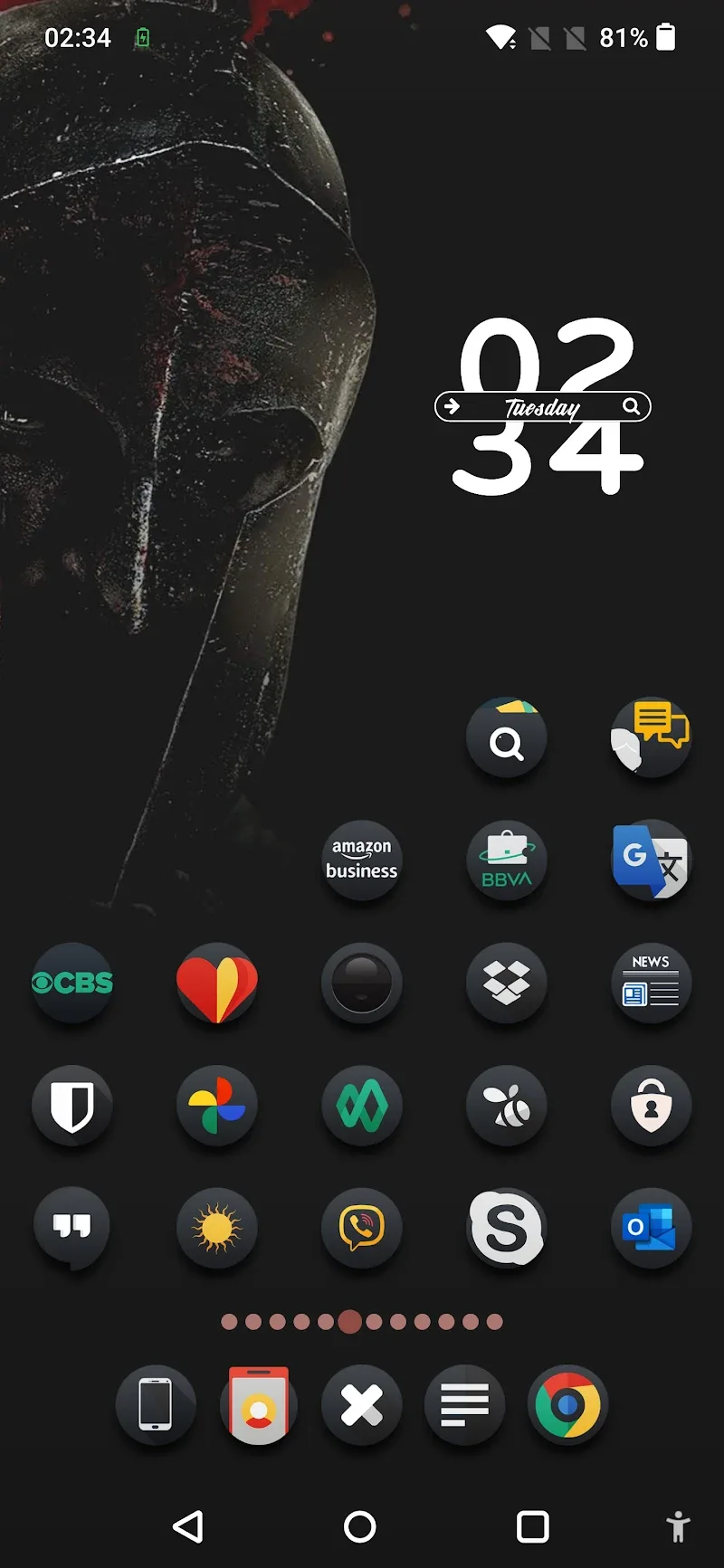Launch Google Photos
The width and height of the screenshot is (724, 1568).
coord(217,1106)
